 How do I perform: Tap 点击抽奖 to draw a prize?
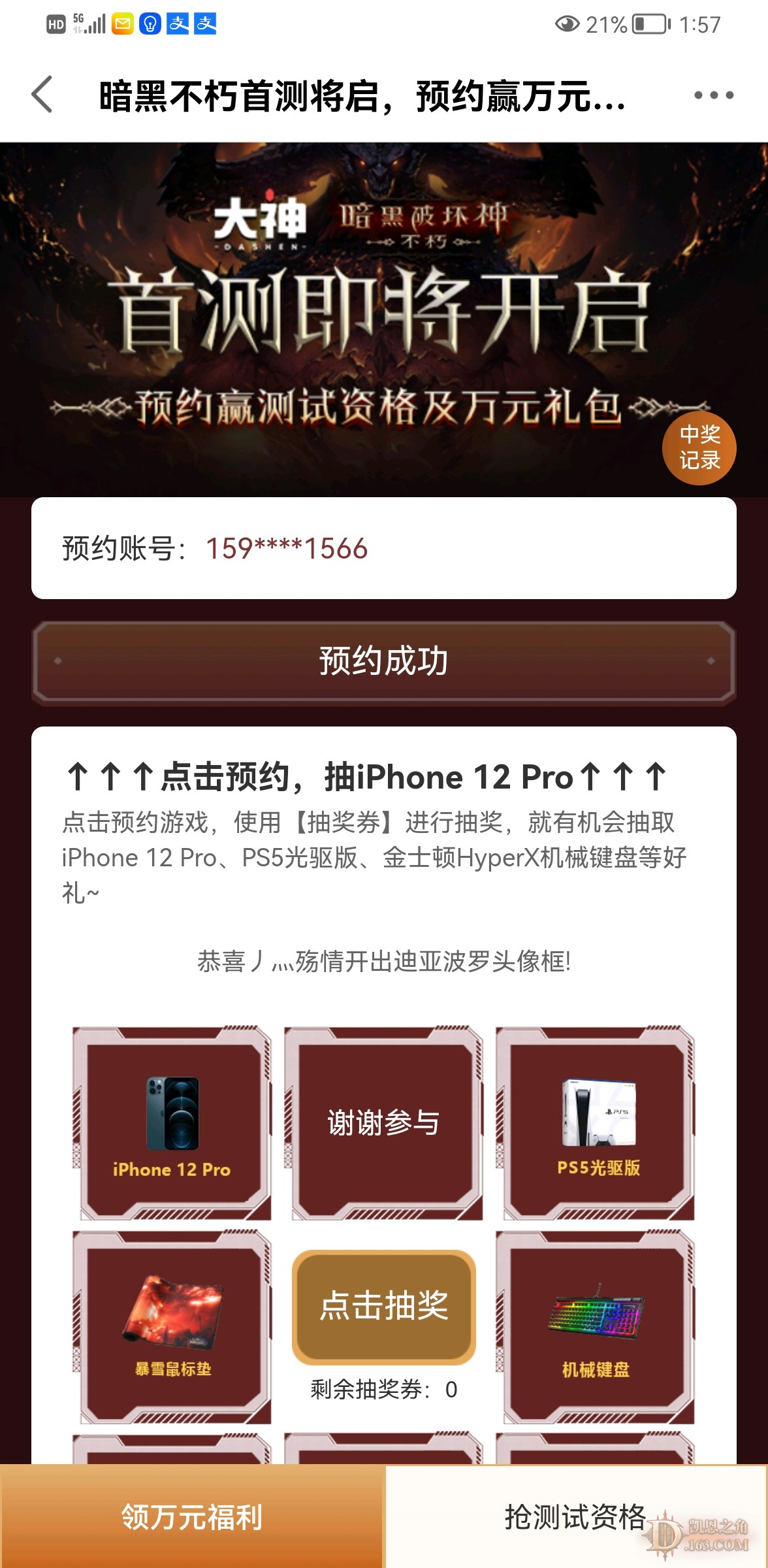pos(384,1306)
